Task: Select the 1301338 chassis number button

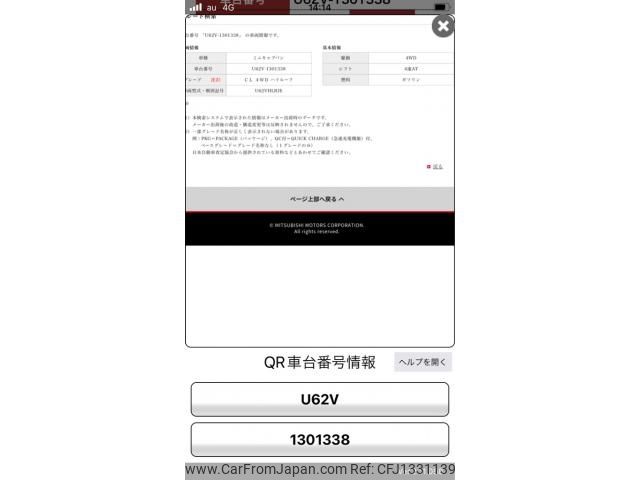Action: (319, 440)
